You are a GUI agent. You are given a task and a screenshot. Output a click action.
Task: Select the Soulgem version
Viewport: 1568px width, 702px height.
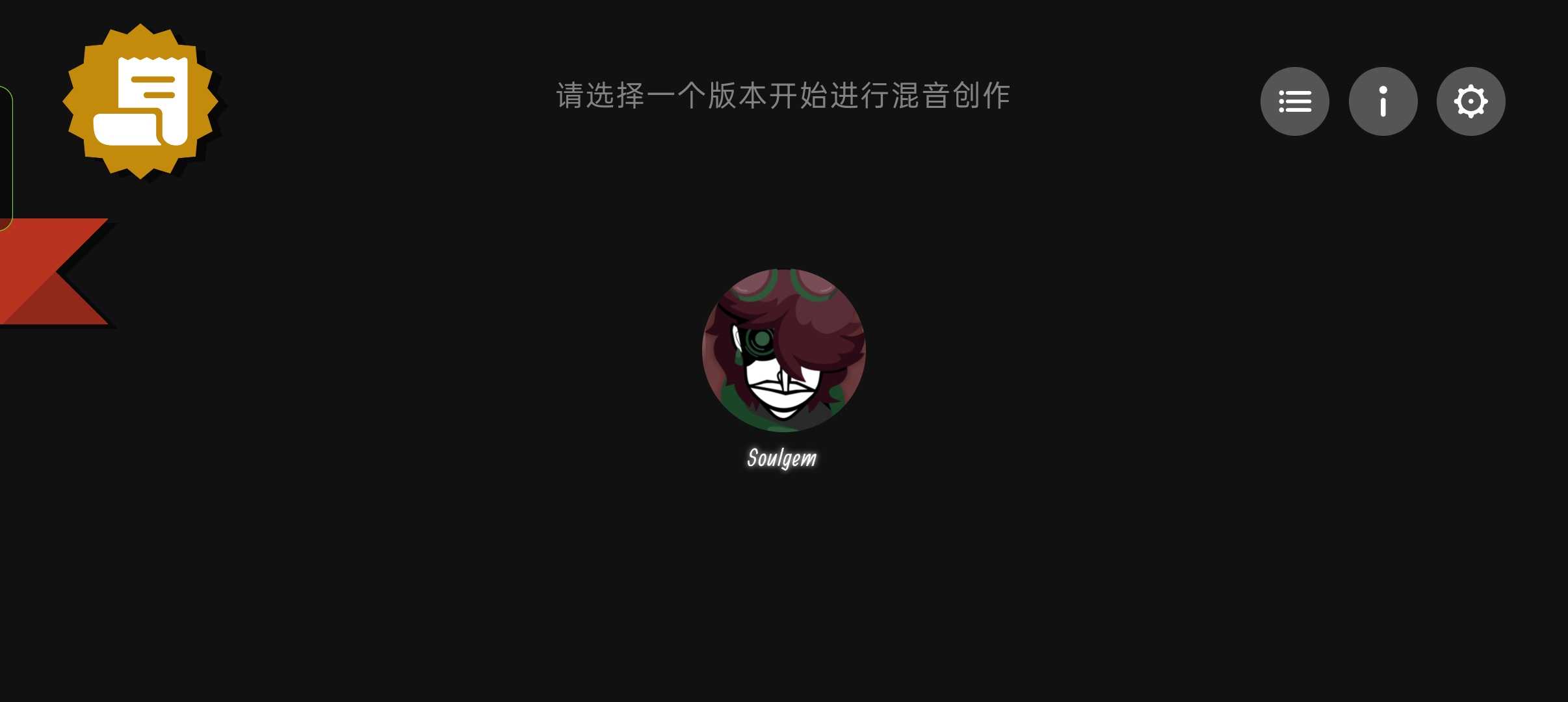click(x=783, y=351)
